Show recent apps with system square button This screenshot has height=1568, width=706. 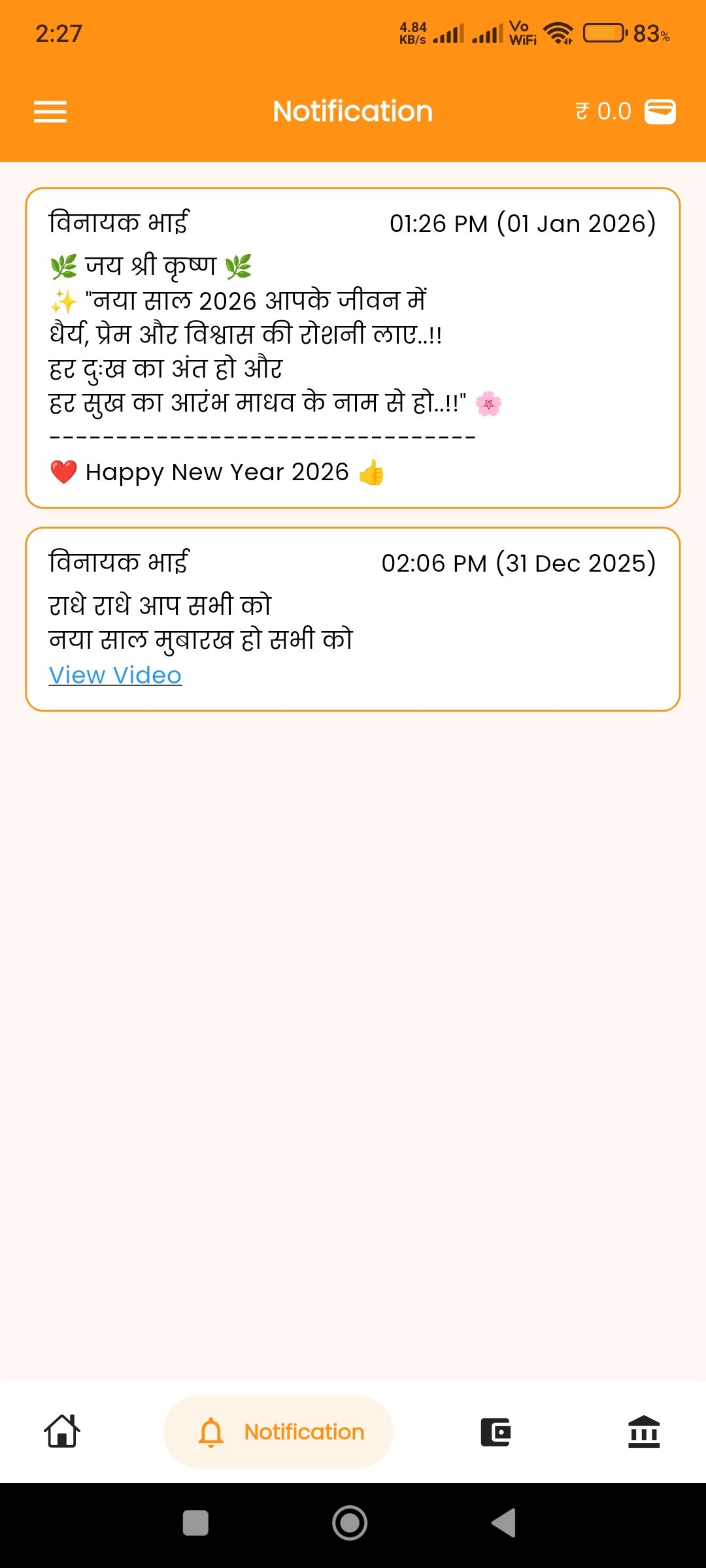[195, 1523]
